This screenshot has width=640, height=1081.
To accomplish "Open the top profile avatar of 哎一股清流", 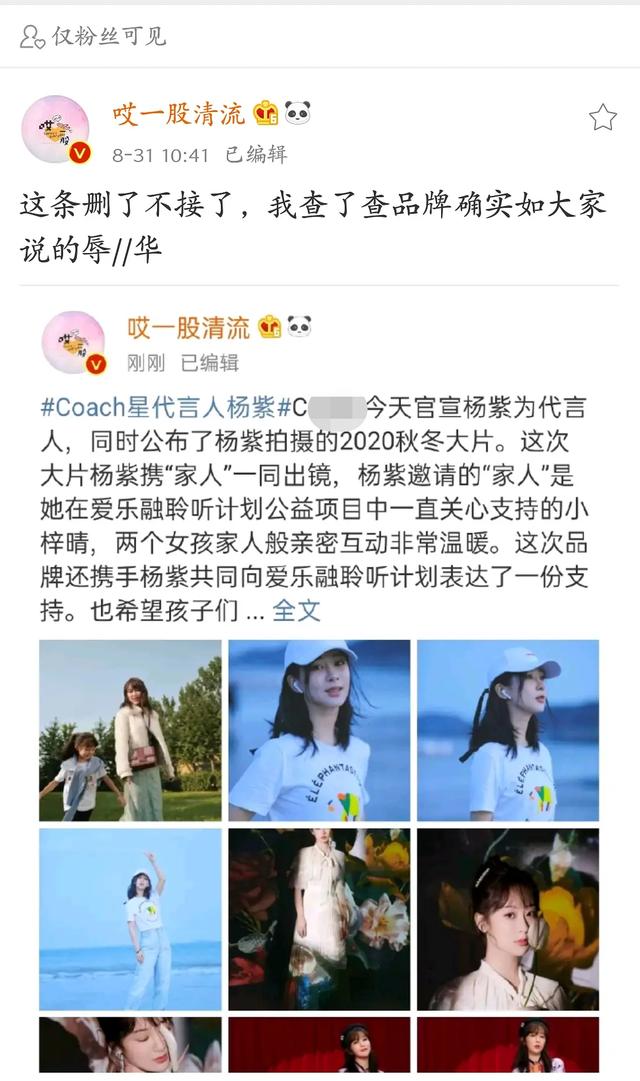I will click(56, 130).
